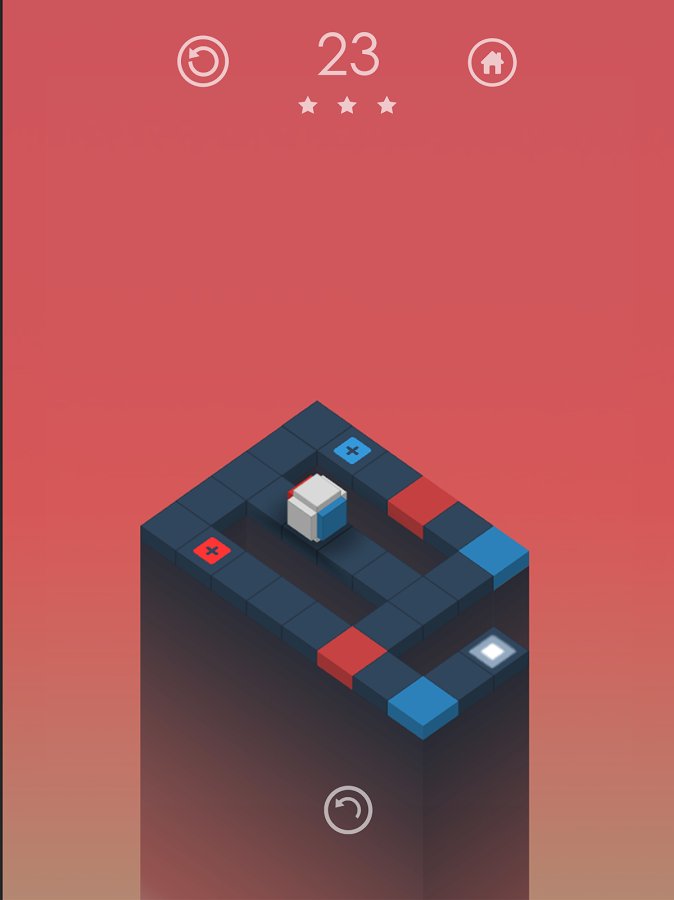The height and width of the screenshot is (900, 674).
Task: Go to the home menu
Action: click(492, 63)
